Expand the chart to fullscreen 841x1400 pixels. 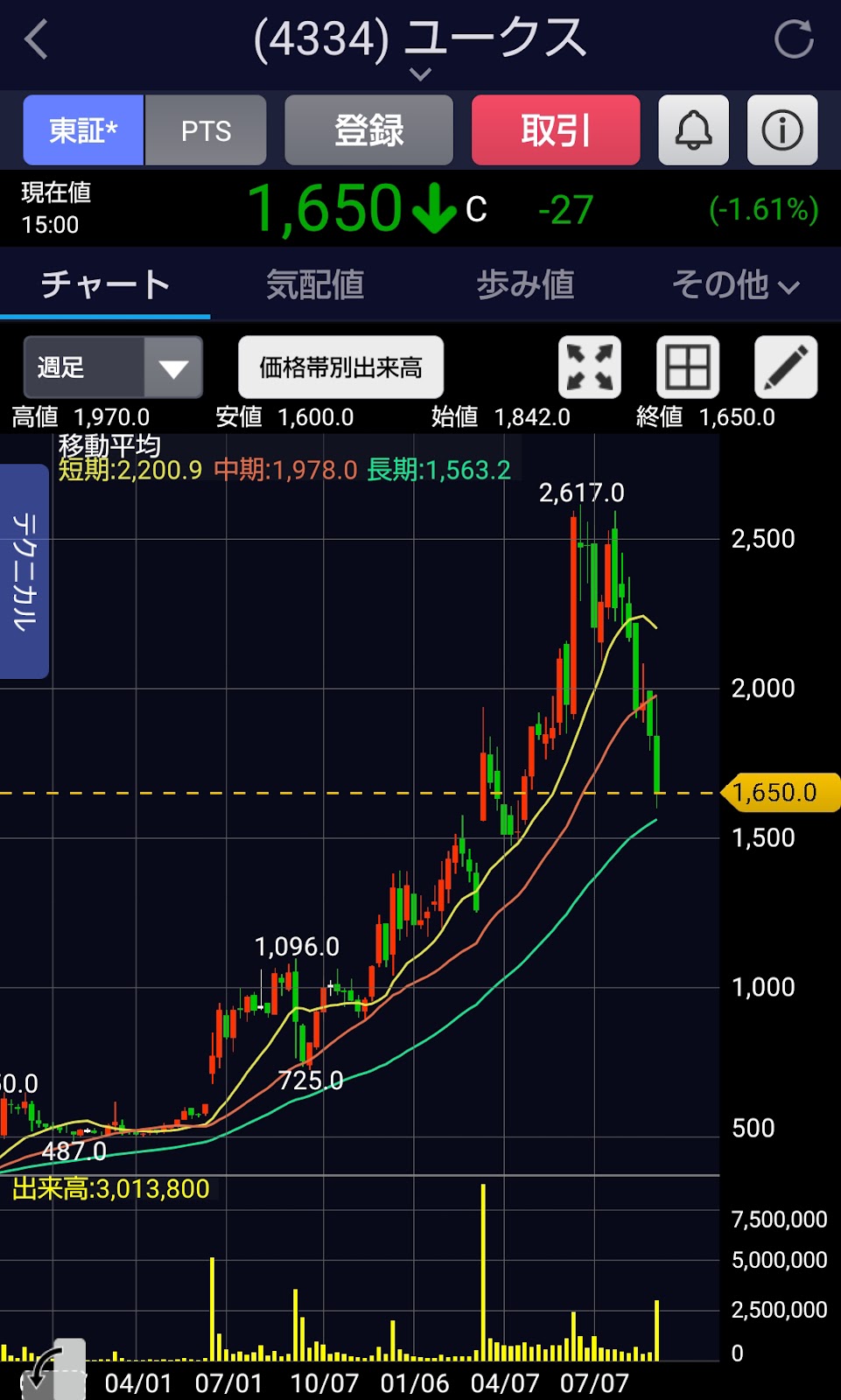click(x=590, y=367)
